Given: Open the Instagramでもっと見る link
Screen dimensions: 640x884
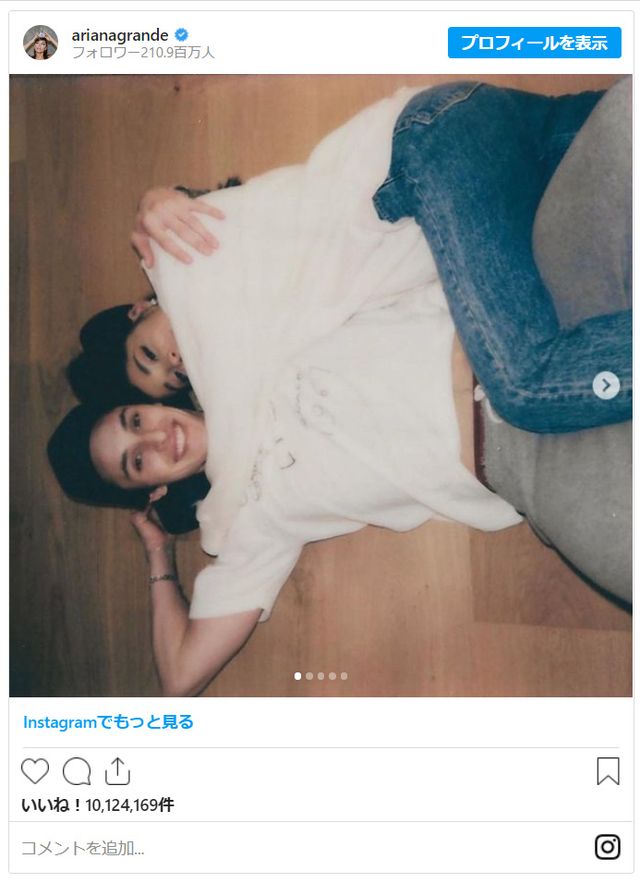Looking at the screenshot, I should pyautogui.click(x=108, y=722).
